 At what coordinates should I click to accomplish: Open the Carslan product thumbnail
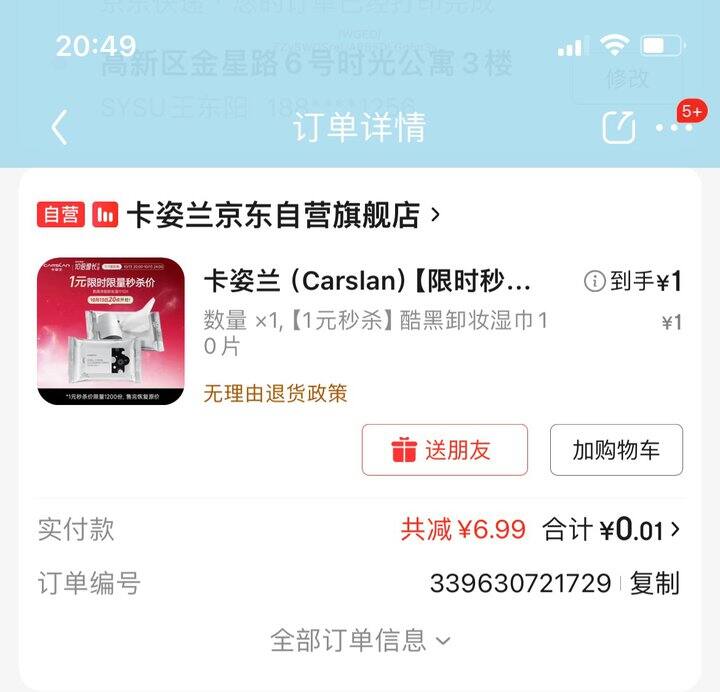tap(111, 331)
